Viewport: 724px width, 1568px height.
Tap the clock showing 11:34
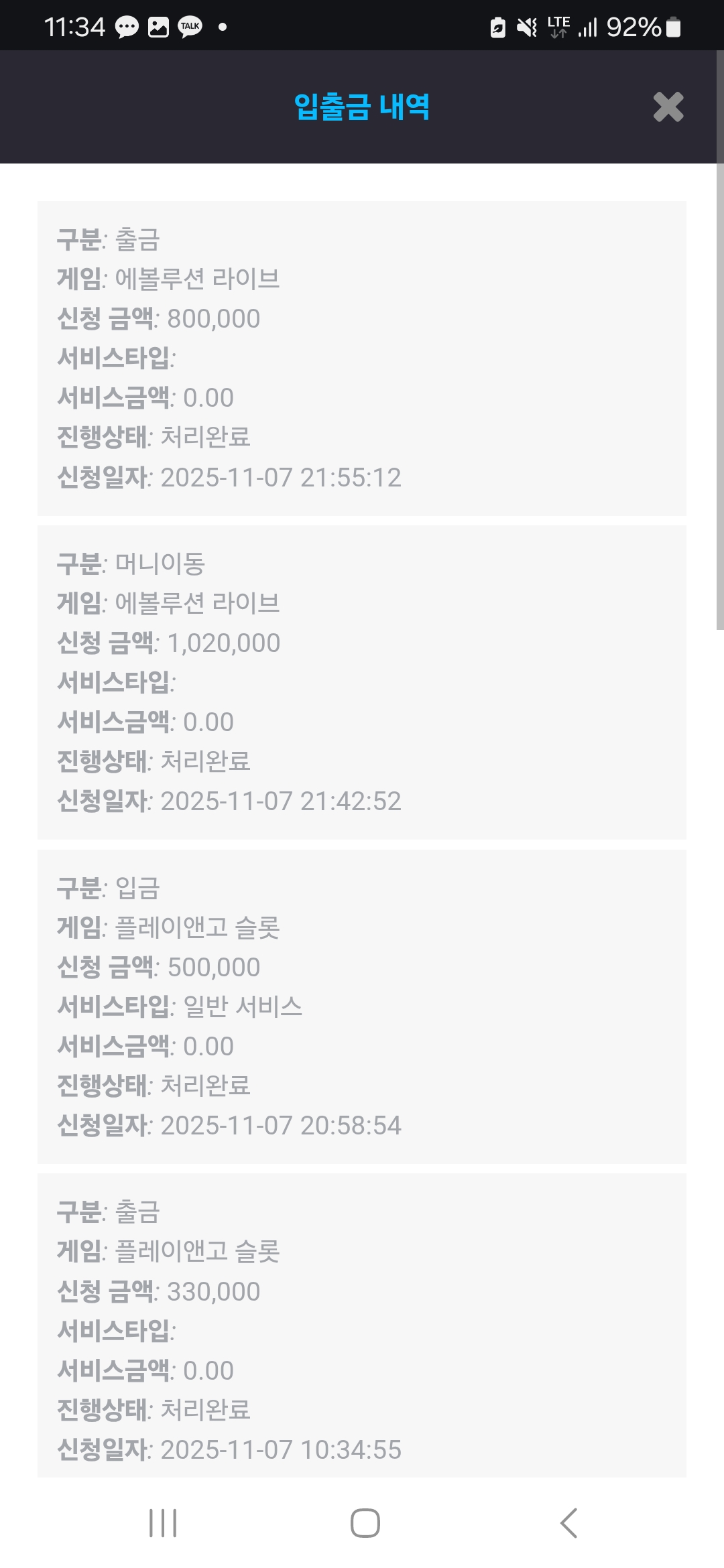74,25
